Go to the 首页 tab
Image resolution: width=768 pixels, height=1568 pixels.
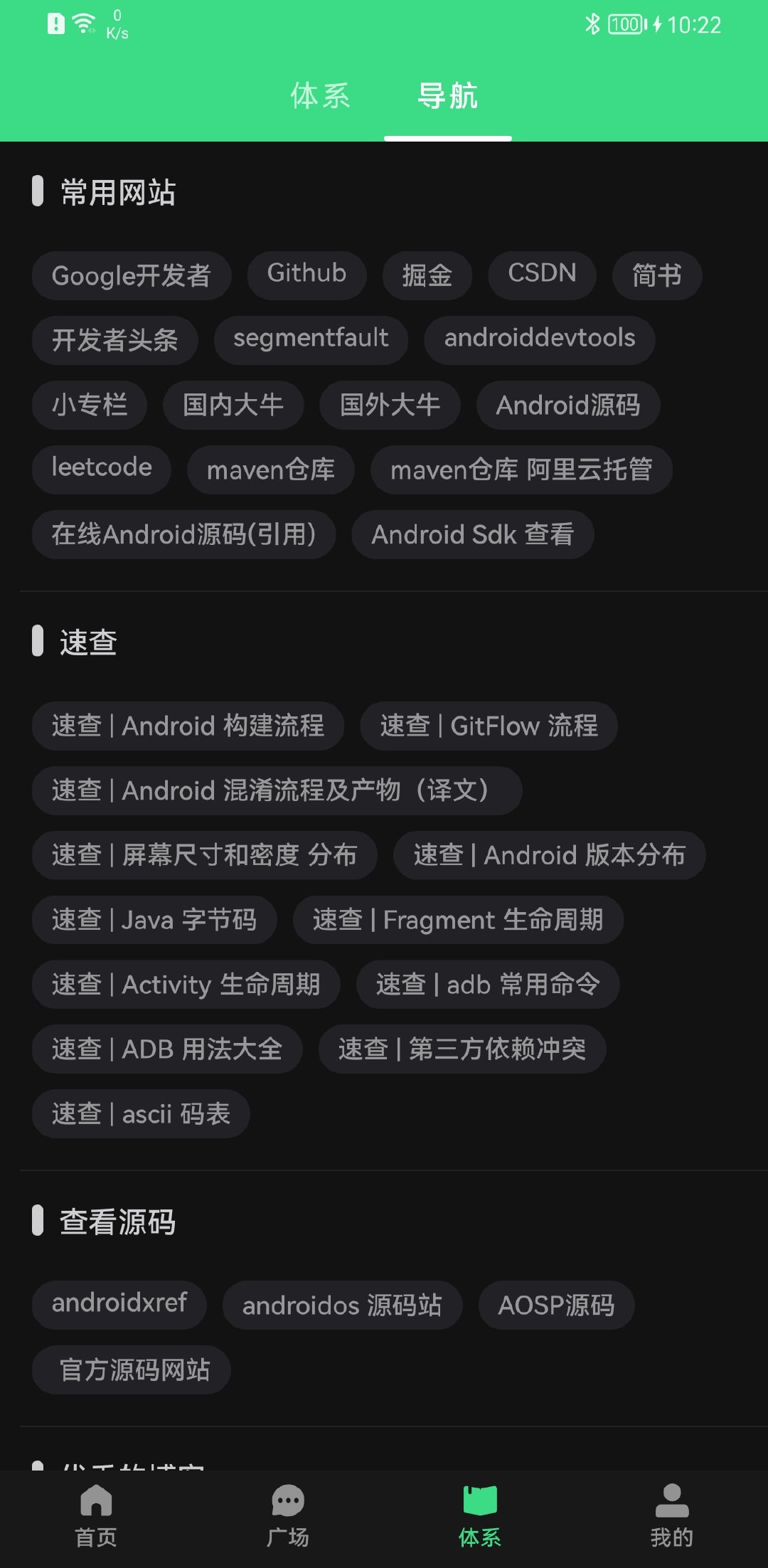pyautogui.click(x=96, y=1515)
